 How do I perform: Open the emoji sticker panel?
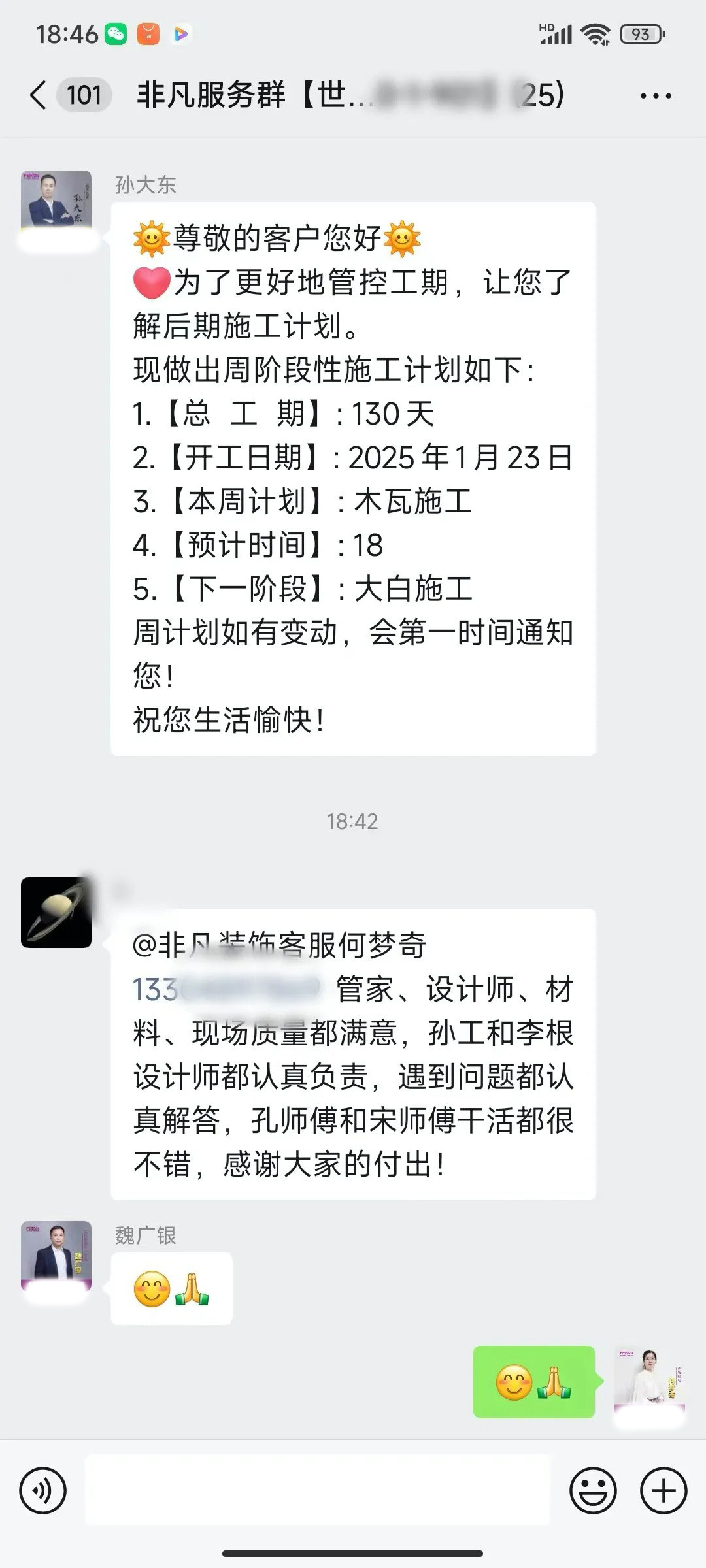593,1491
